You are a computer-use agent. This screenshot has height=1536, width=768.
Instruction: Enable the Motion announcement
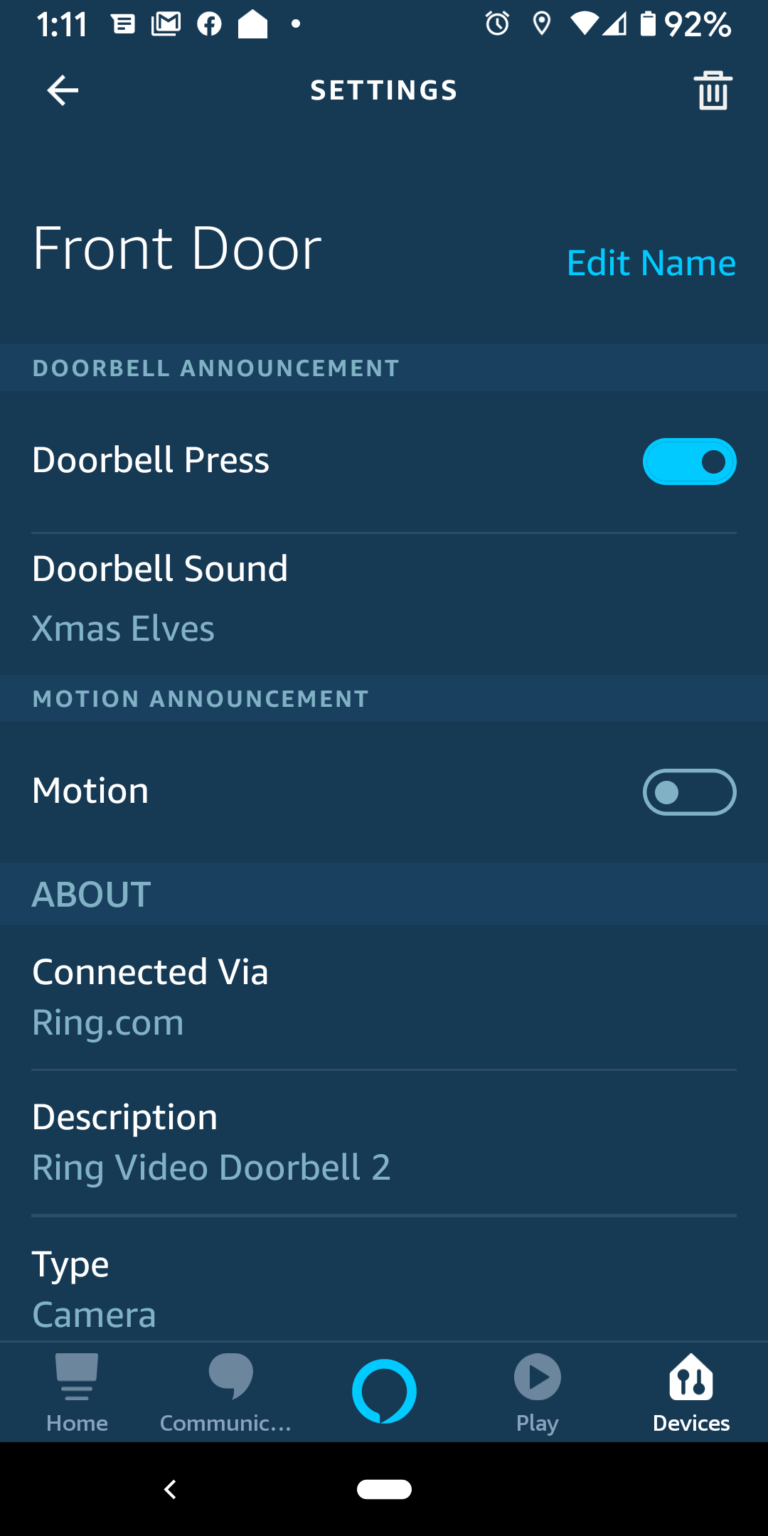(x=690, y=792)
